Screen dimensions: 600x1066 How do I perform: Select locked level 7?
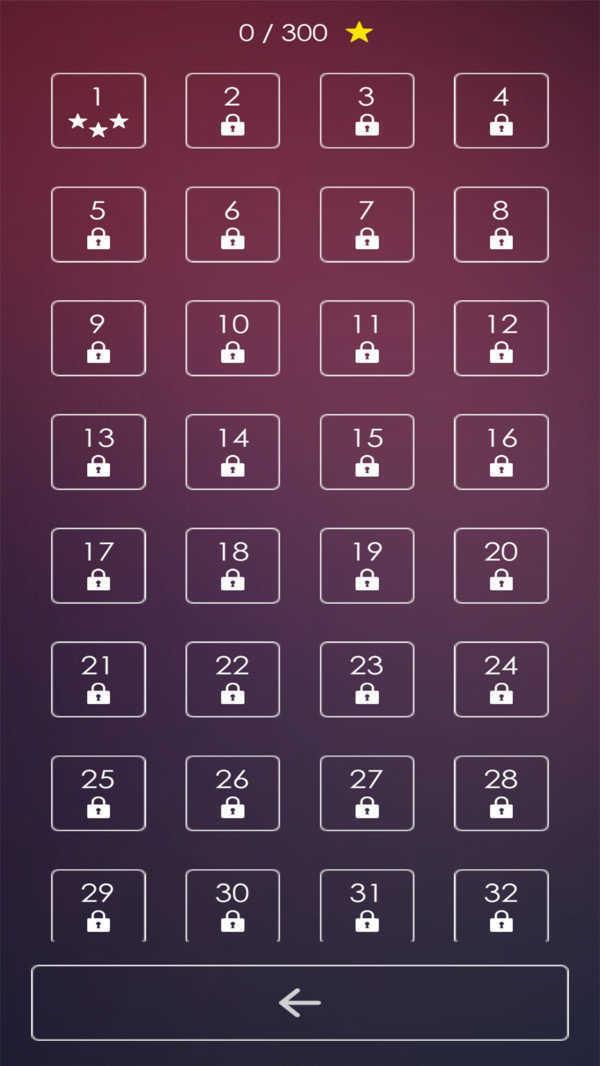367,224
